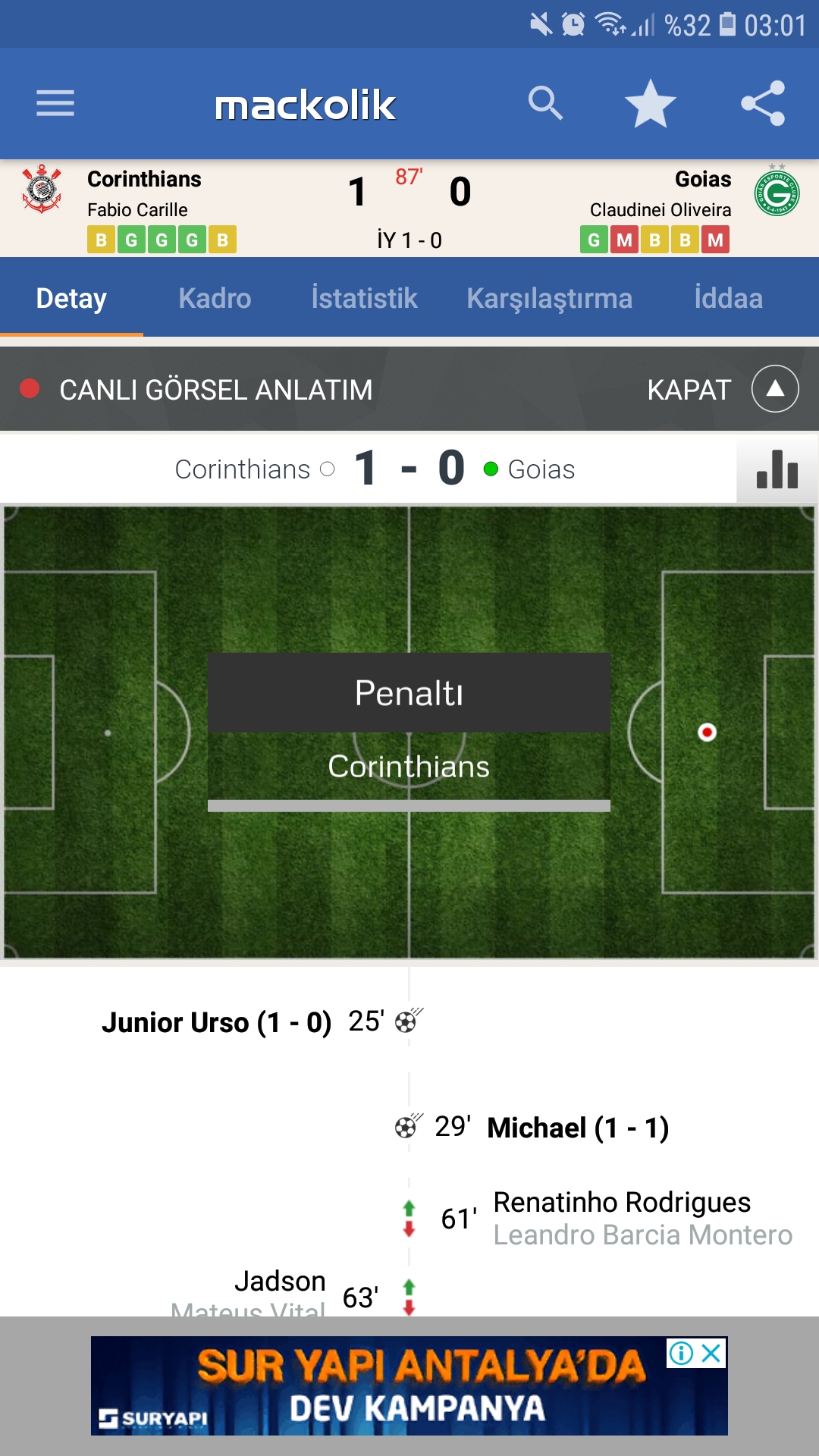Viewport: 819px width, 1456px height.
Task: Open the bar chart stats icon
Action: coord(777,469)
